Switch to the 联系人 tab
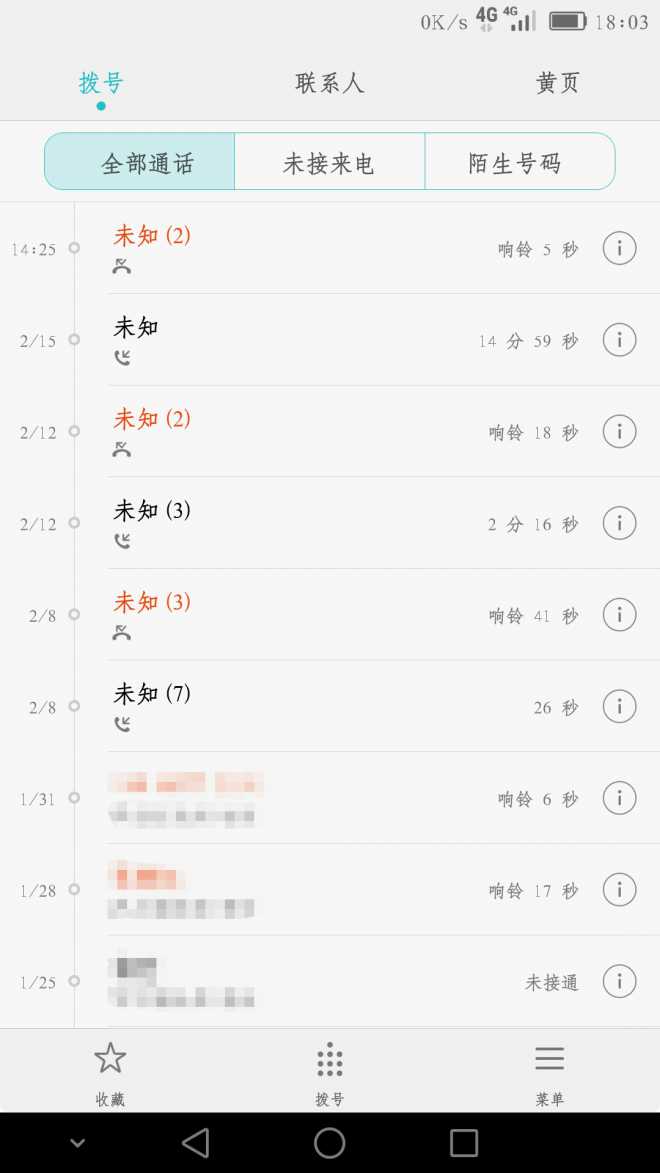The height and width of the screenshot is (1173, 660). click(x=329, y=83)
